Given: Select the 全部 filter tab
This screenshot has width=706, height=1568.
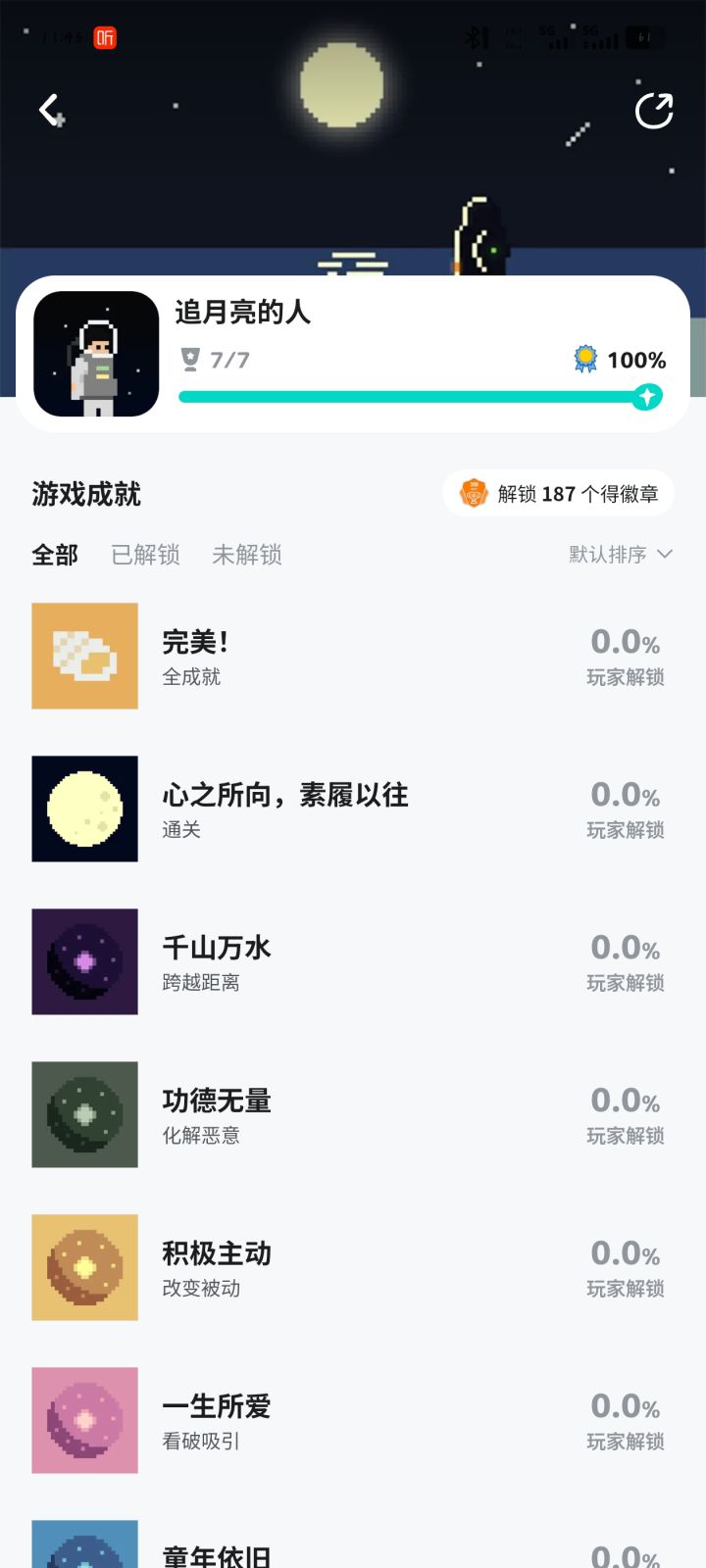Looking at the screenshot, I should pyautogui.click(x=54, y=555).
